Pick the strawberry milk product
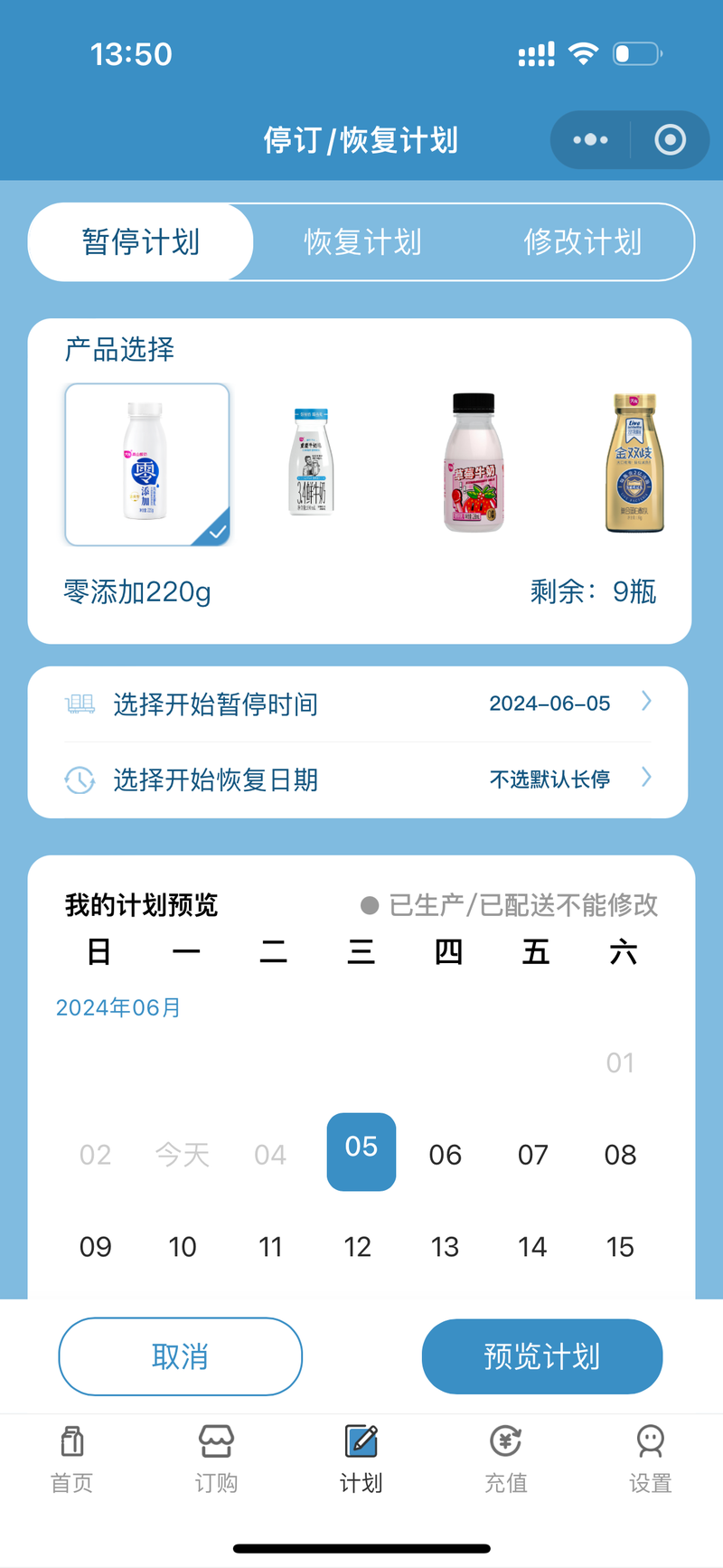Viewport: 723px width, 1568px height. 474,462
